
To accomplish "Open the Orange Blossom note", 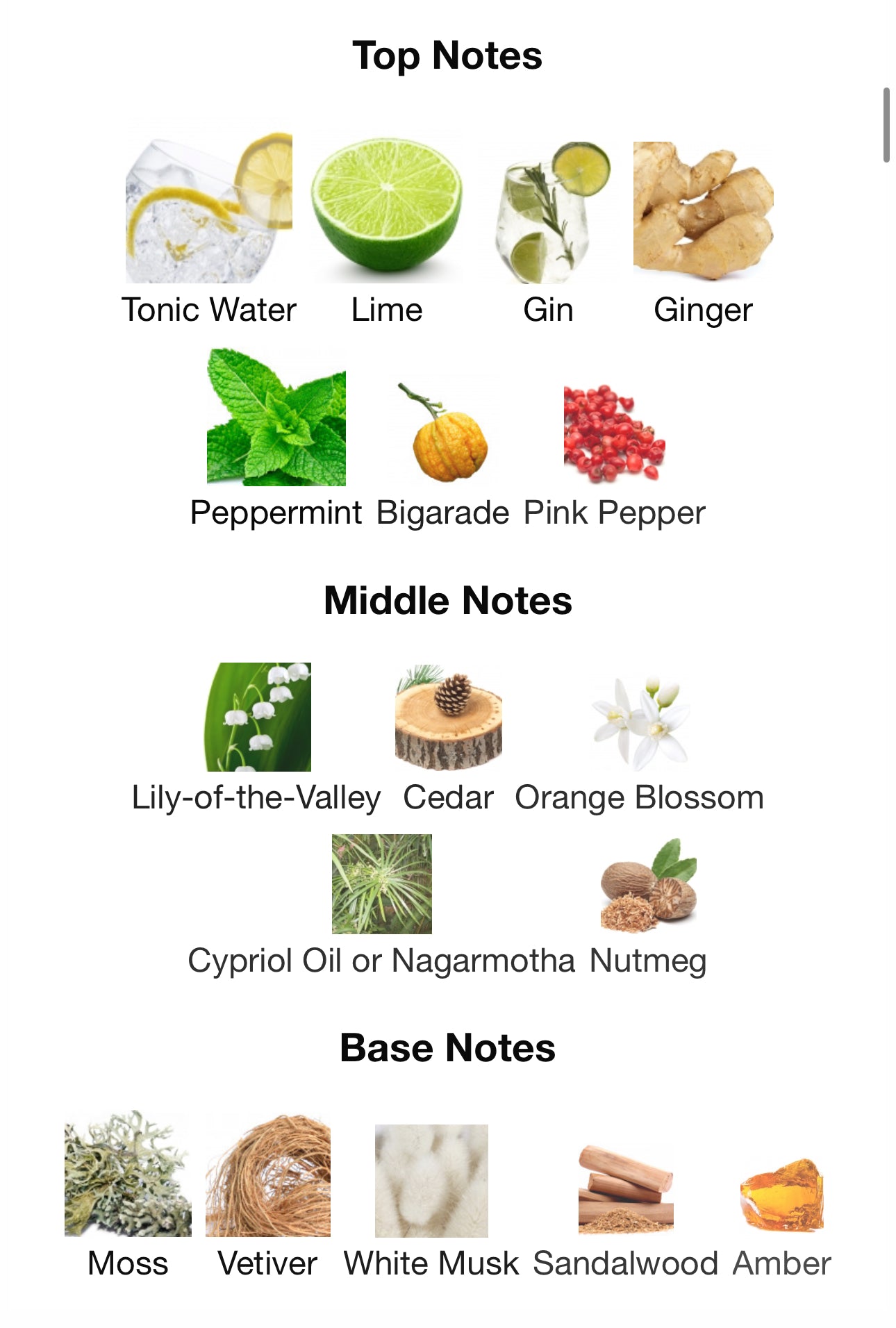I will [639, 722].
